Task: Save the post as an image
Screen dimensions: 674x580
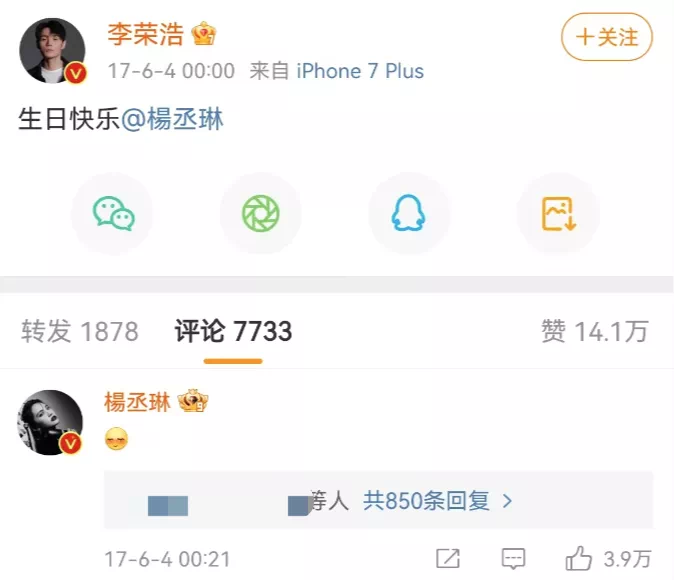Action: coord(557,213)
